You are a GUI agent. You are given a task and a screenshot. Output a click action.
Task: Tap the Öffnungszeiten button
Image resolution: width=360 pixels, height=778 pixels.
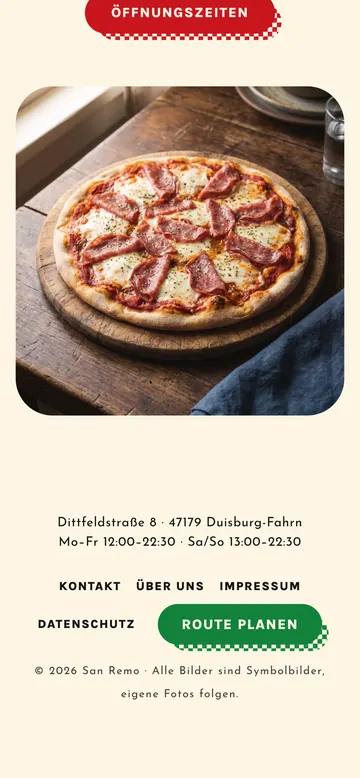tap(180, 15)
